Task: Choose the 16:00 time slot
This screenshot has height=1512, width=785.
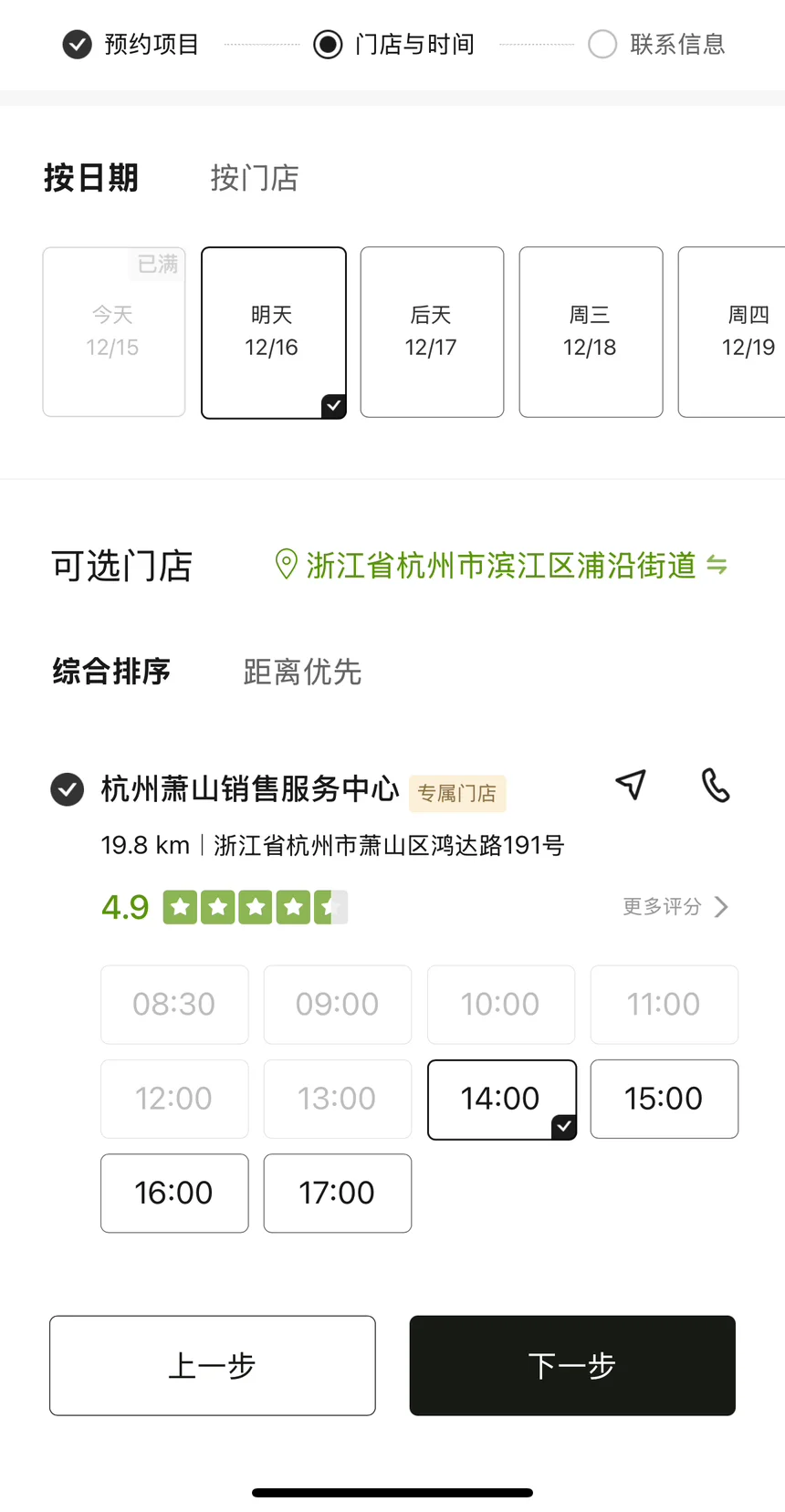Action: pos(174,1193)
